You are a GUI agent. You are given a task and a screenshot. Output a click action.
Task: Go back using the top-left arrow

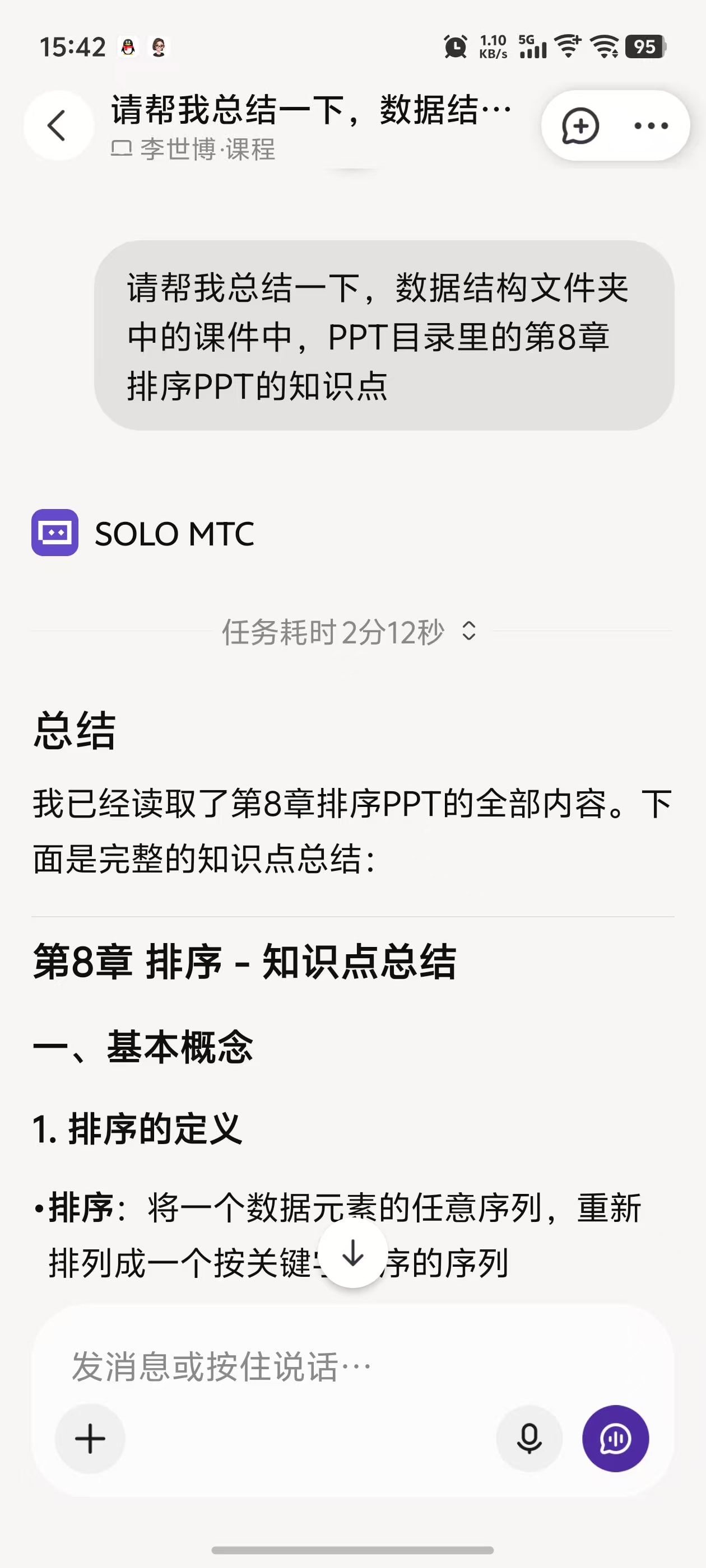point(58,126)
